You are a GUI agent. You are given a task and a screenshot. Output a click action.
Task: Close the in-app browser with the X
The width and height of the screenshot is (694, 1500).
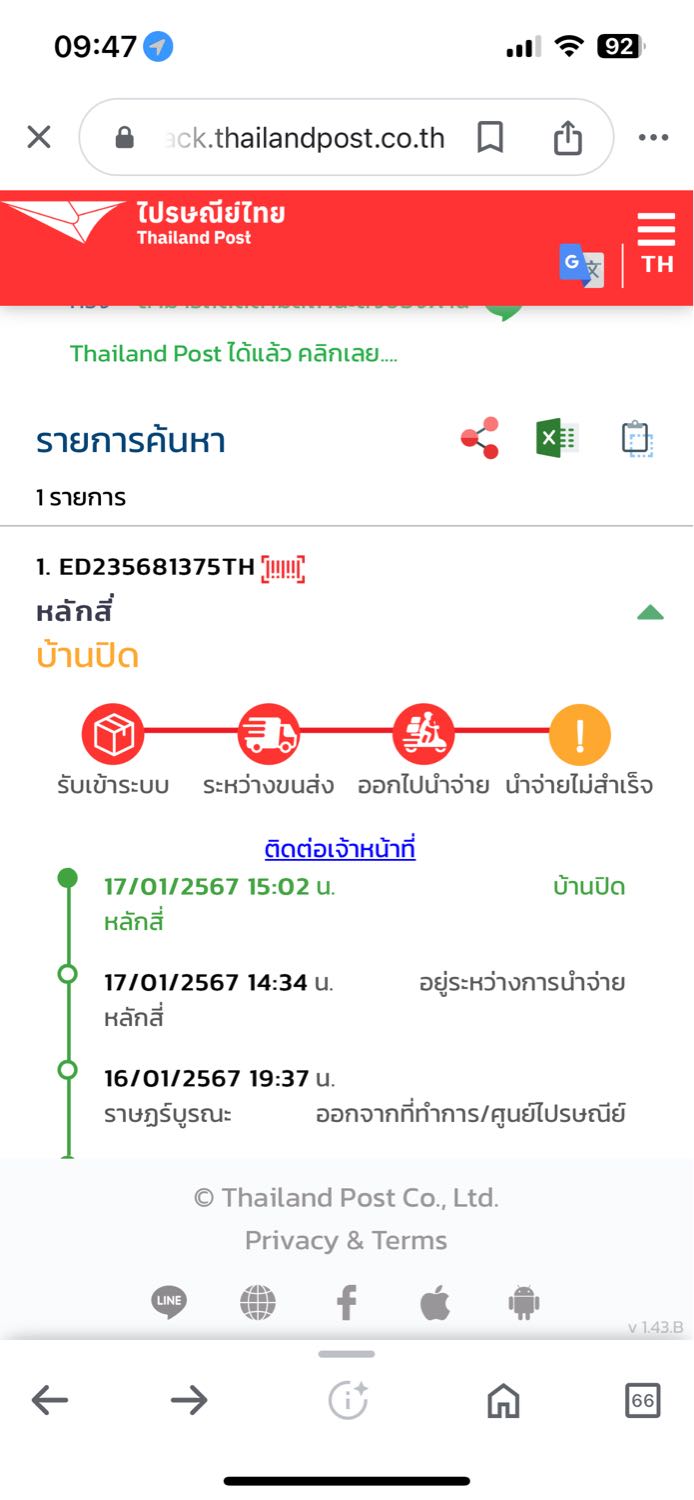(x=39, y=137)
